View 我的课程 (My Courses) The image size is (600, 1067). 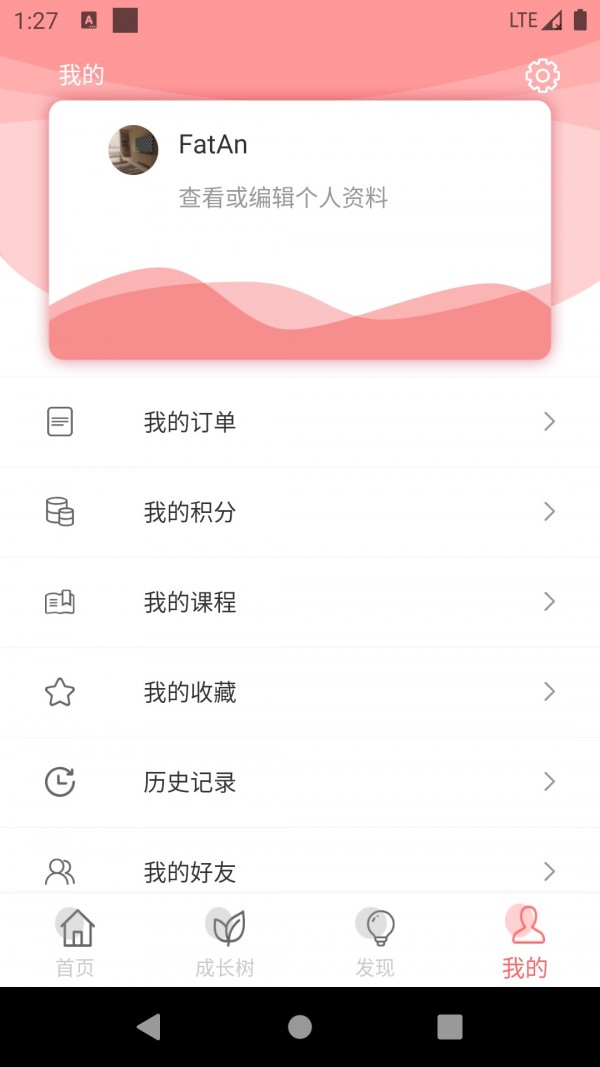click(x=300, y=602)
